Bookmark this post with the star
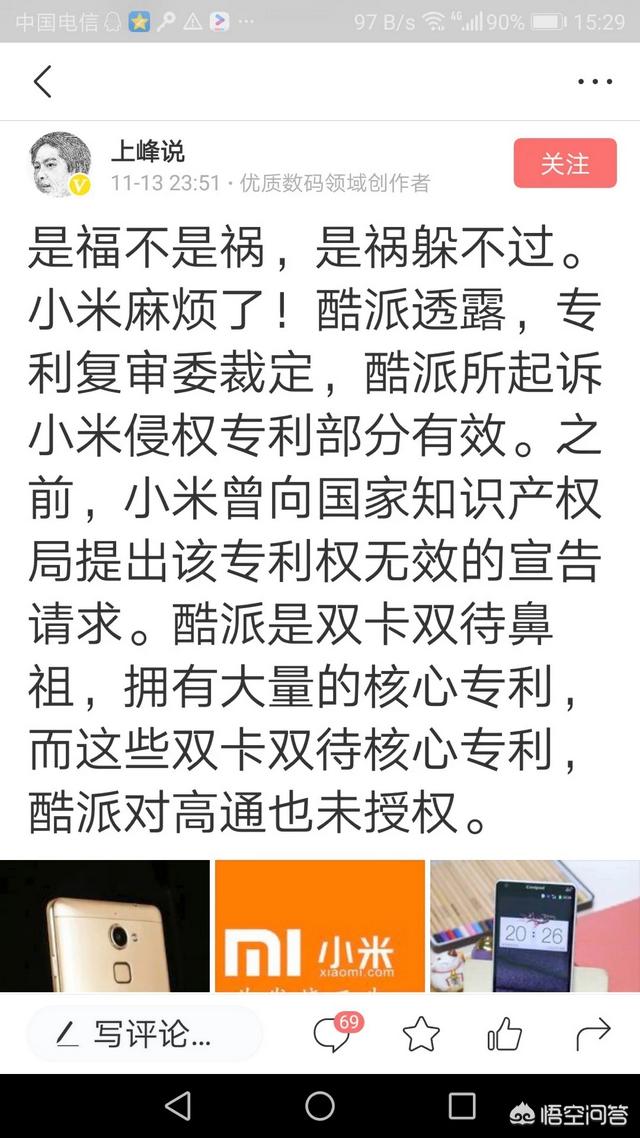Screen dimensions: 640x1138 tap(420, 1033)
